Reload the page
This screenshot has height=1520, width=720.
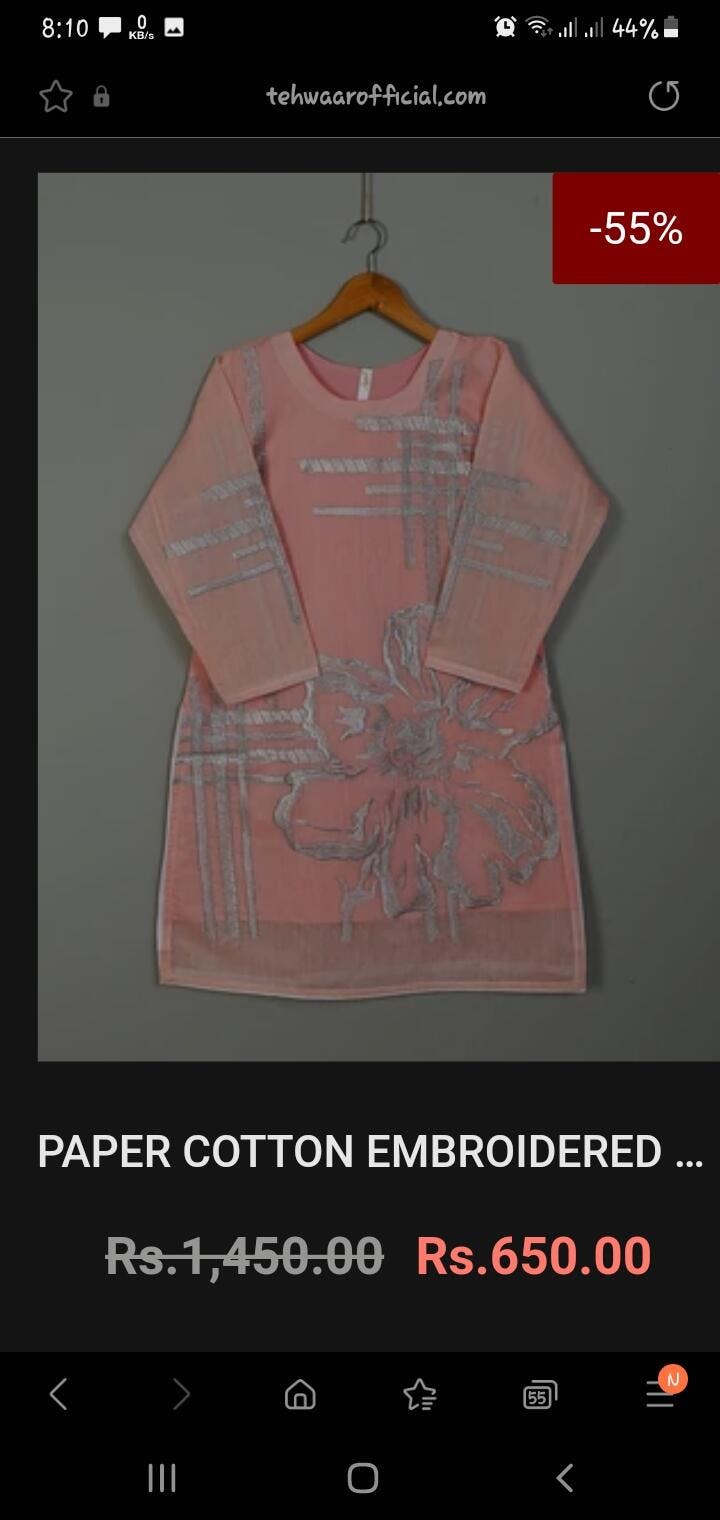click(x=663, y=96)
